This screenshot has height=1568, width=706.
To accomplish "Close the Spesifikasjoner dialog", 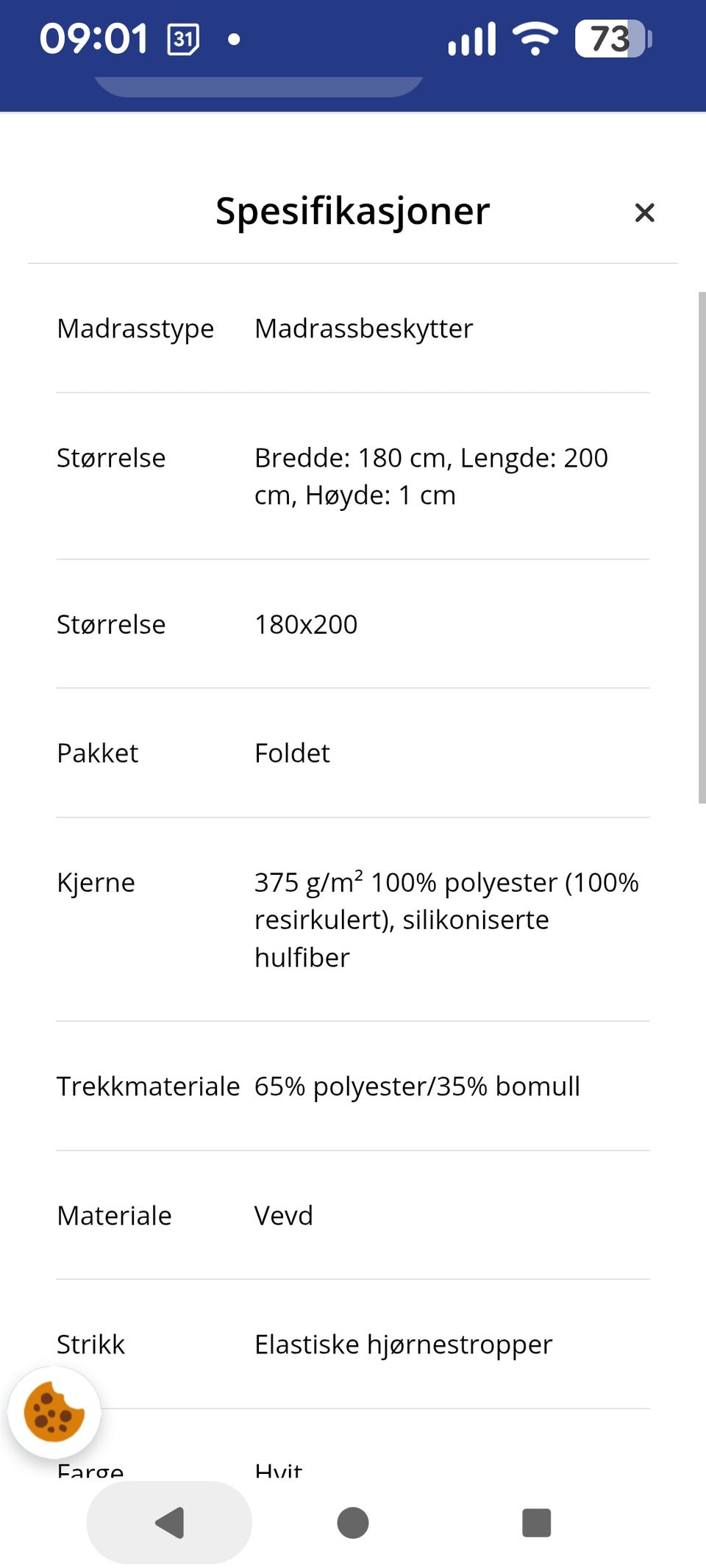I will 644,212.
